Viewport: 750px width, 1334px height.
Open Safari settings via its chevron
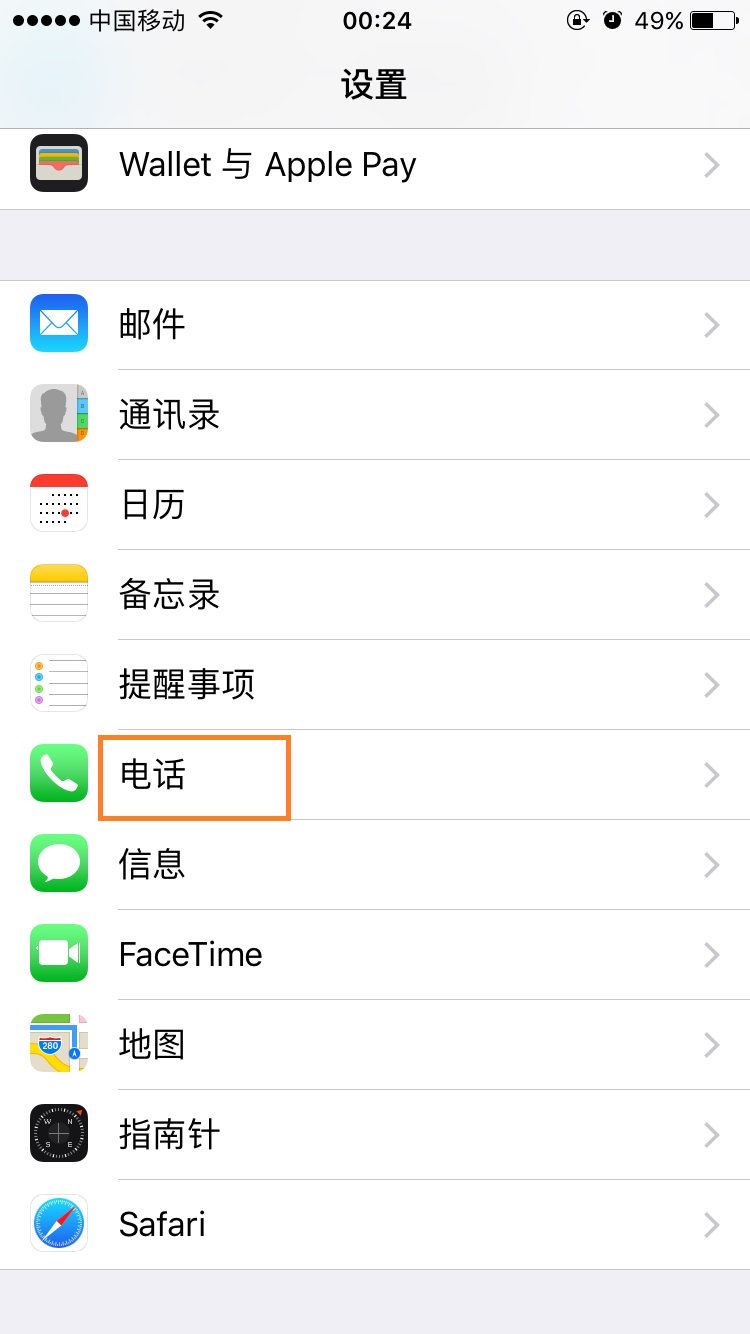click(711, 1223)
